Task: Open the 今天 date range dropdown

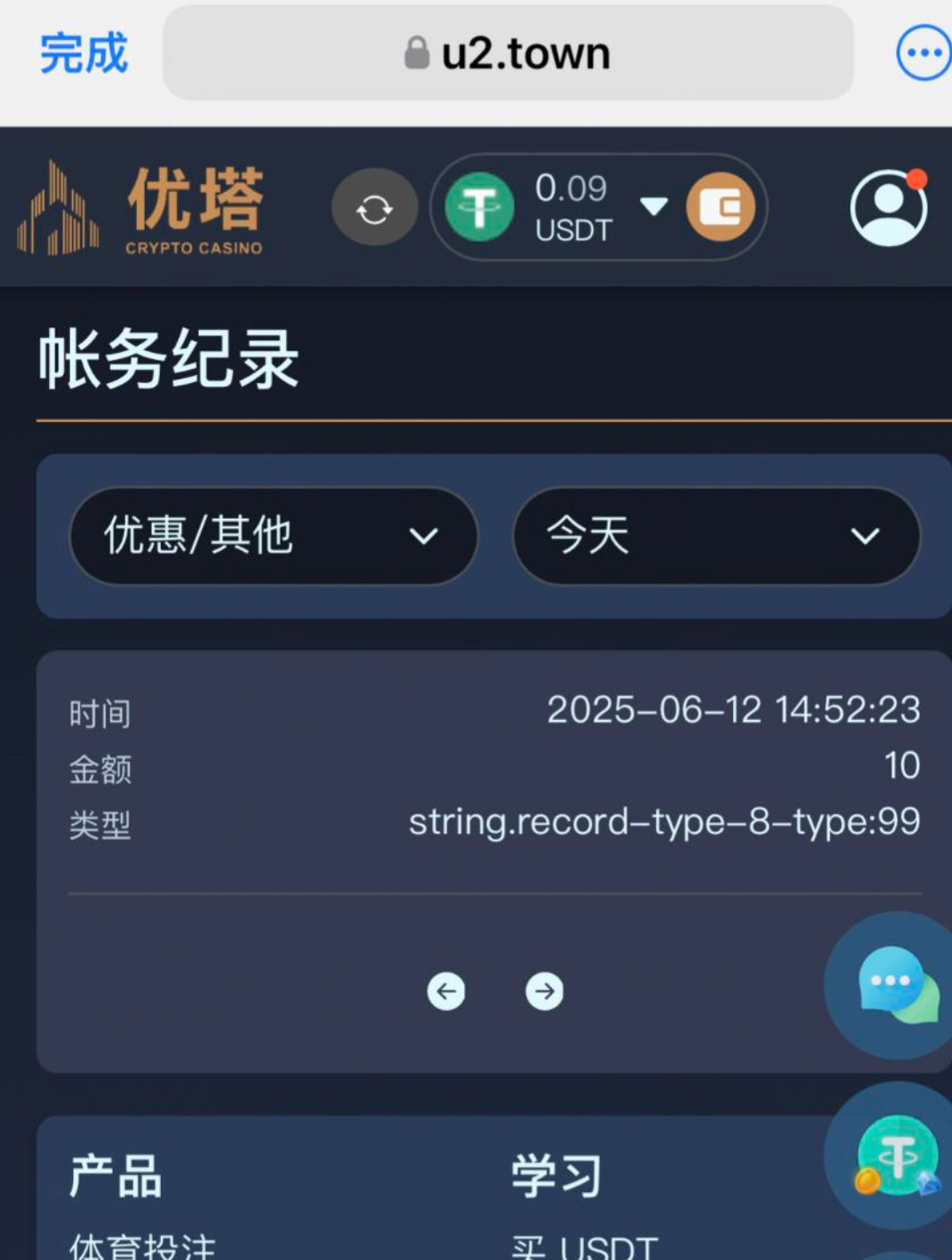Action: point(716,536)
